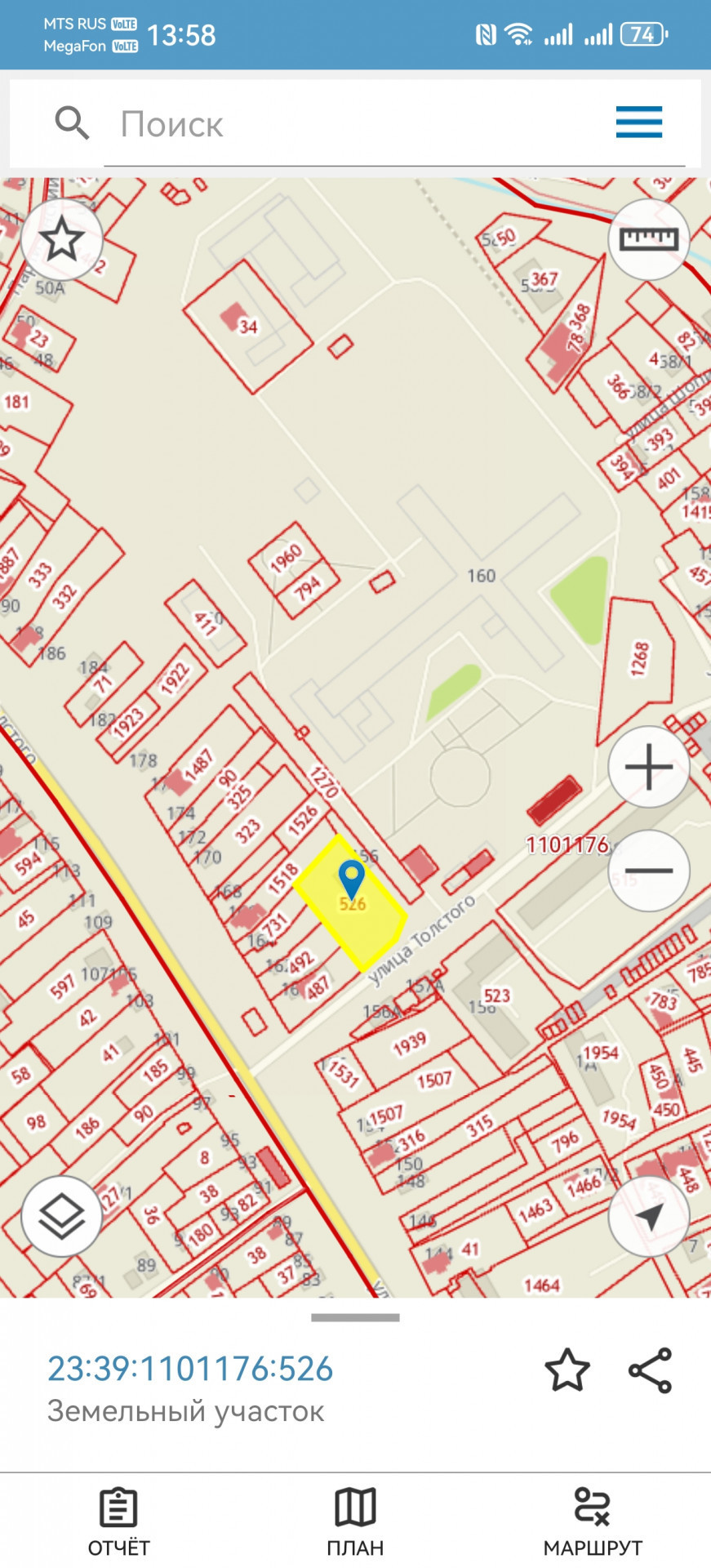Share the selected land parcel

651,1370
